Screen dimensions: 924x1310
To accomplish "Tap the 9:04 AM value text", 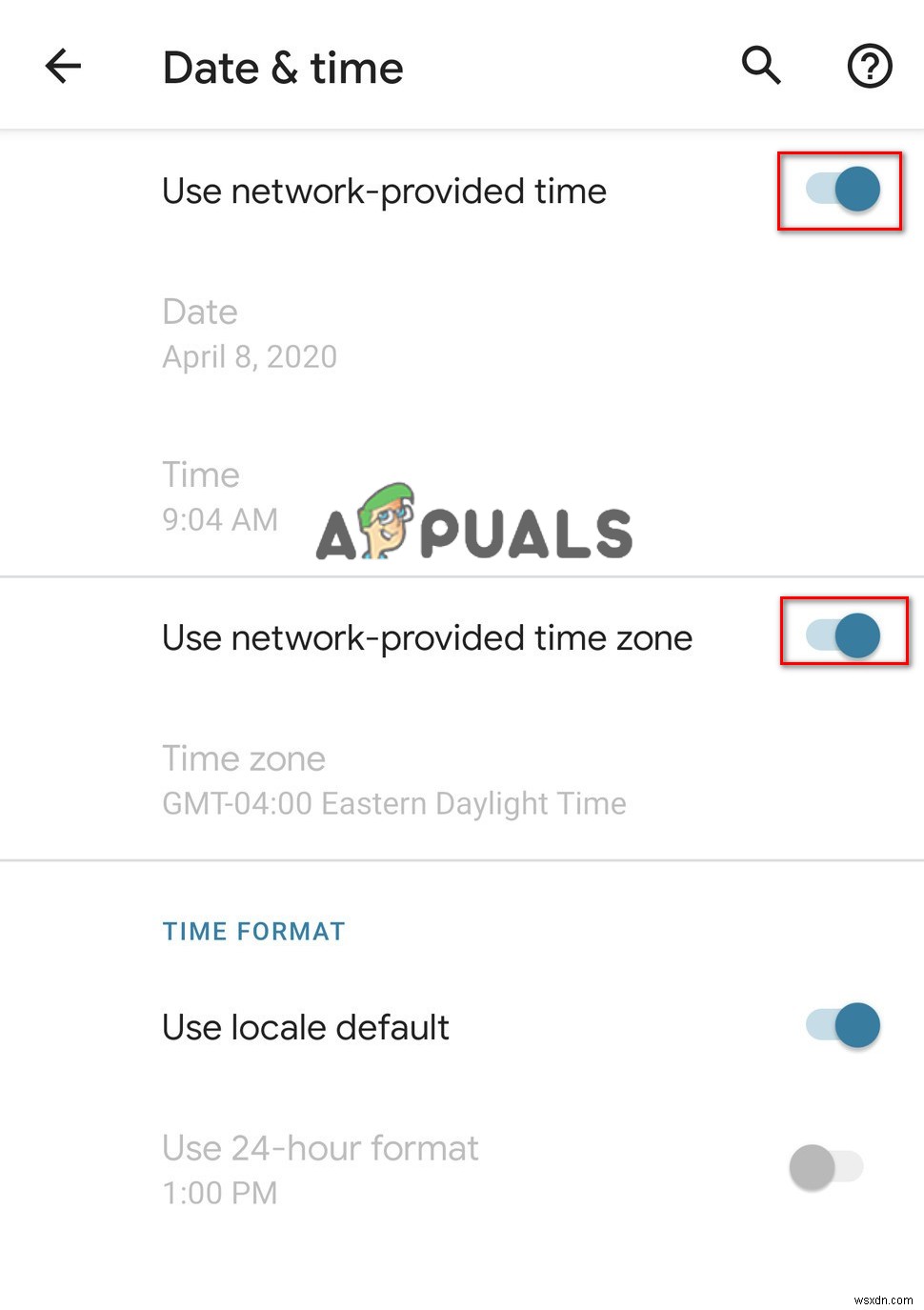I will tap(219, 519).
